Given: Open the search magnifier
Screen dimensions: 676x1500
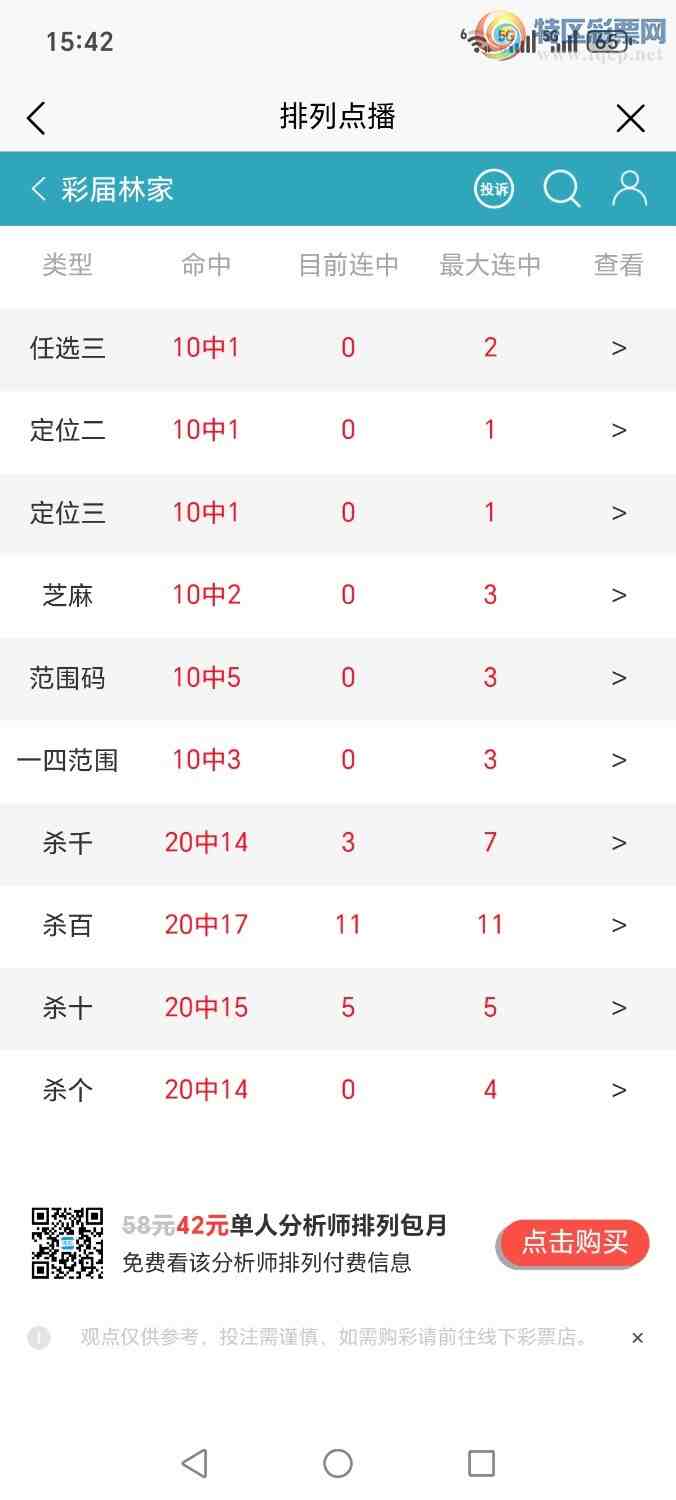Looking at the screenshot, I should [561, 189].
